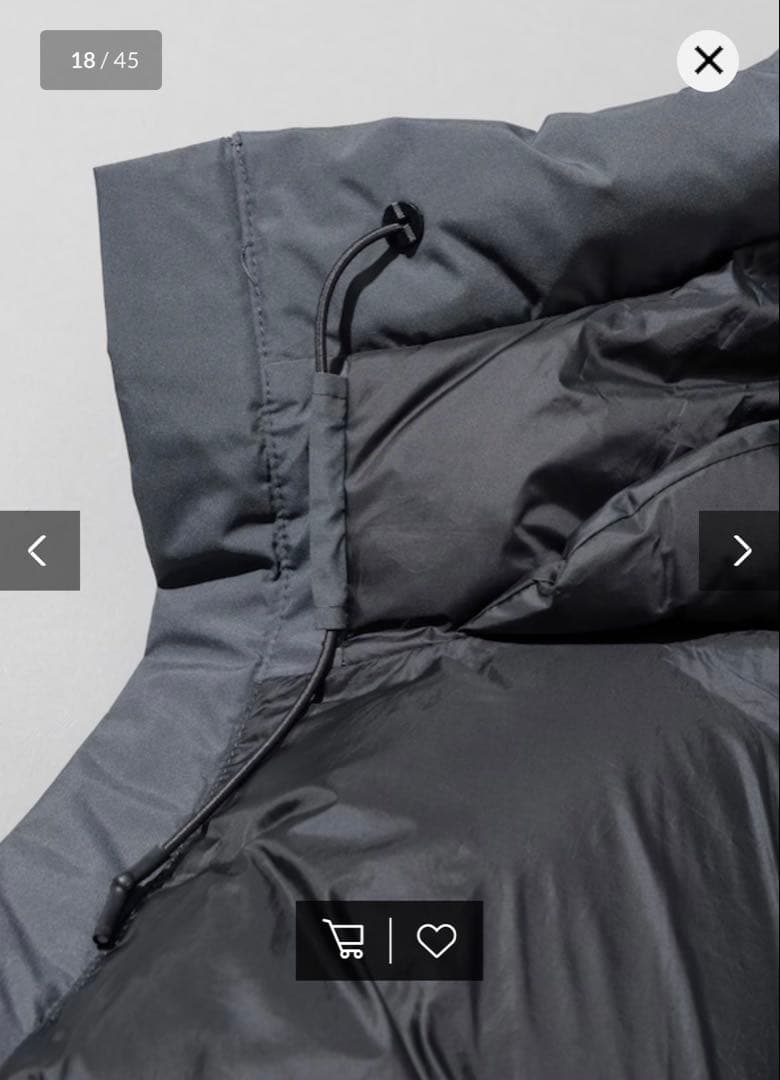Go to the previous product photo

(38, 550)
